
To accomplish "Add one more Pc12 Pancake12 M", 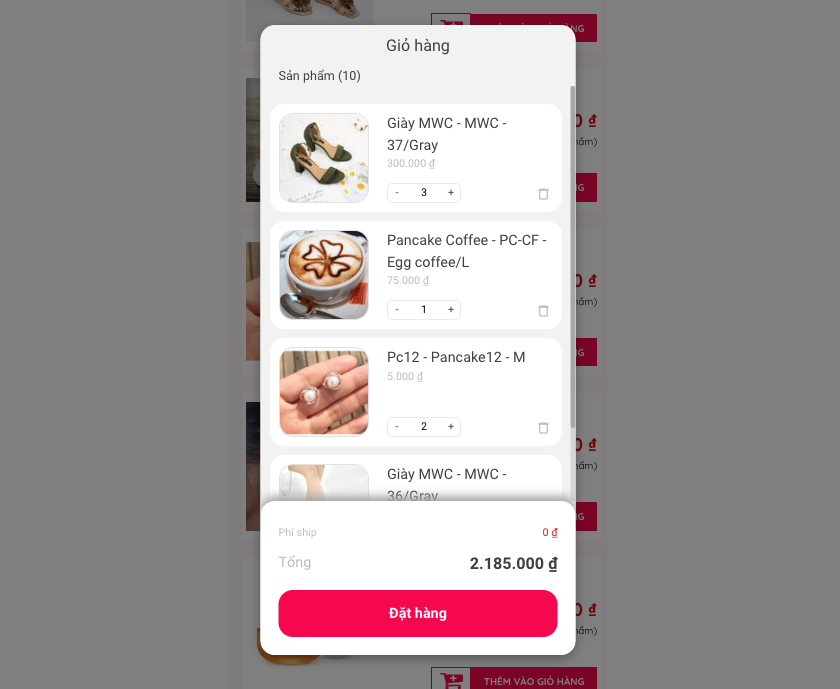I will (x=451, y=427).
